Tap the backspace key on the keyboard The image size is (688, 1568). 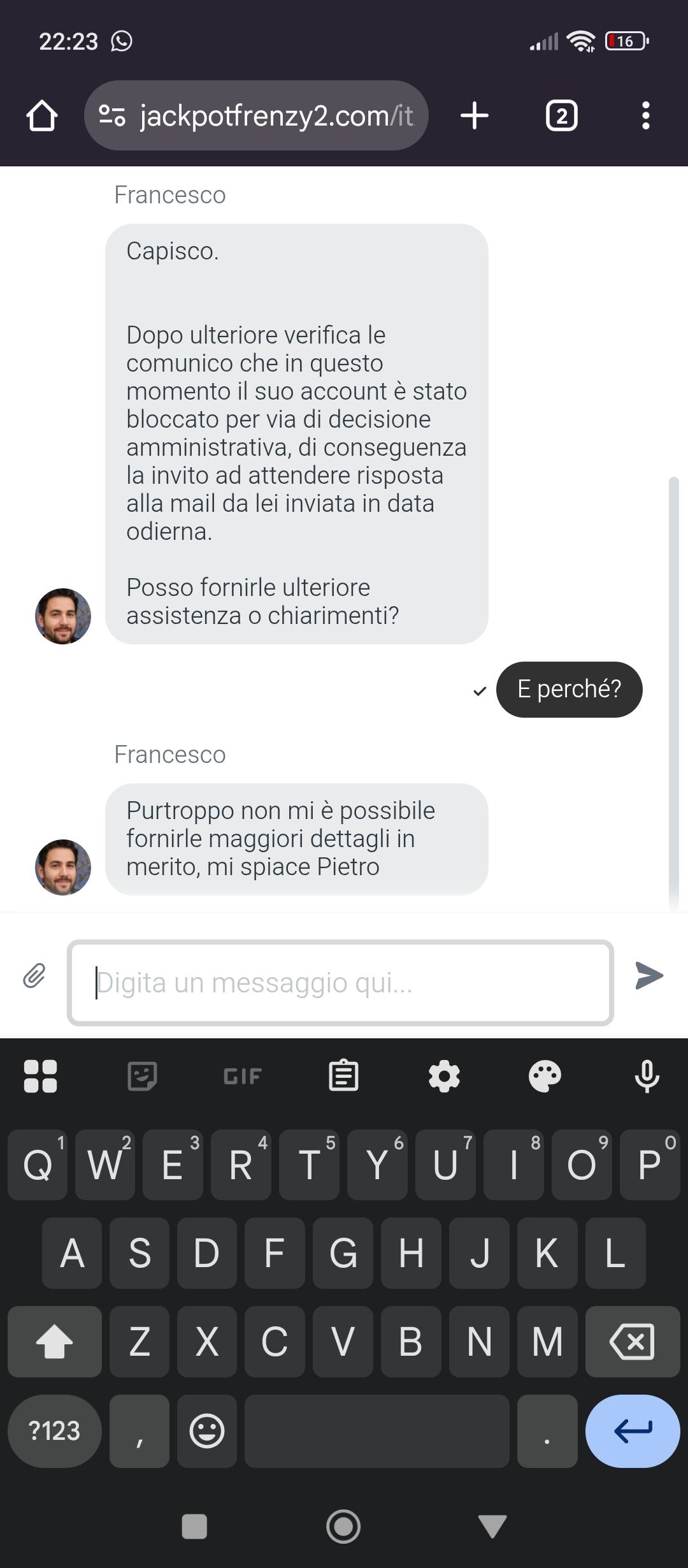(632, 1341)
